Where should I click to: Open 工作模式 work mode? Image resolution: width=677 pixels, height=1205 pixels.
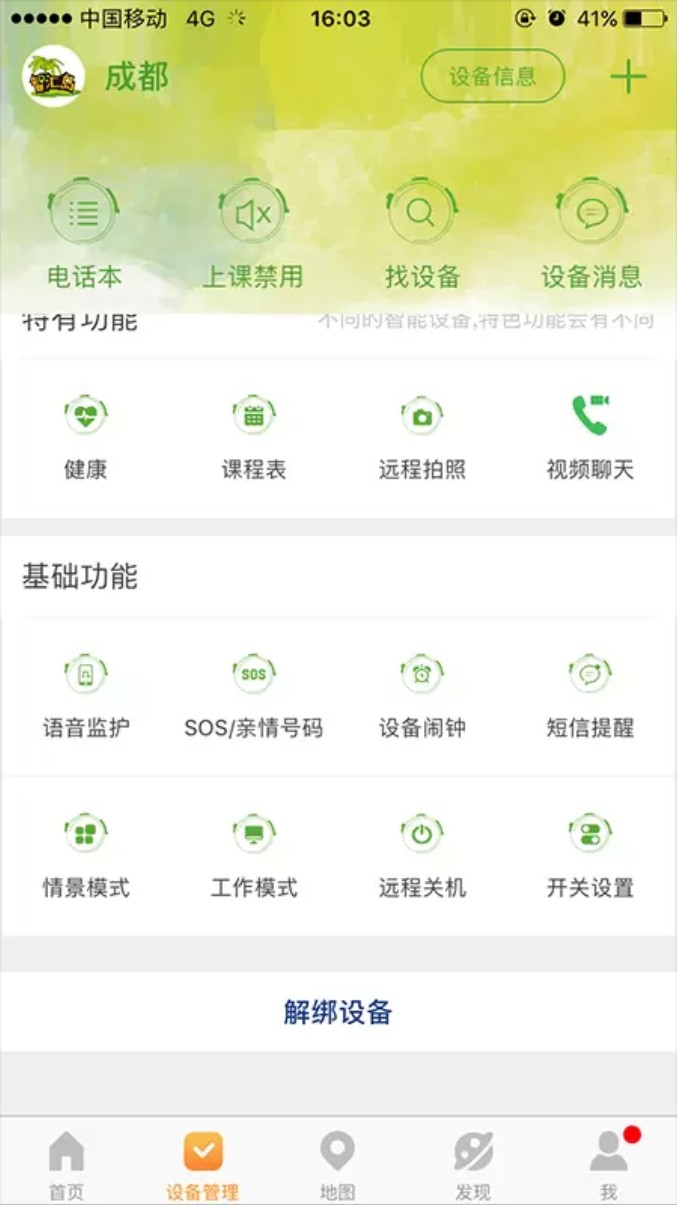(254, 855)
